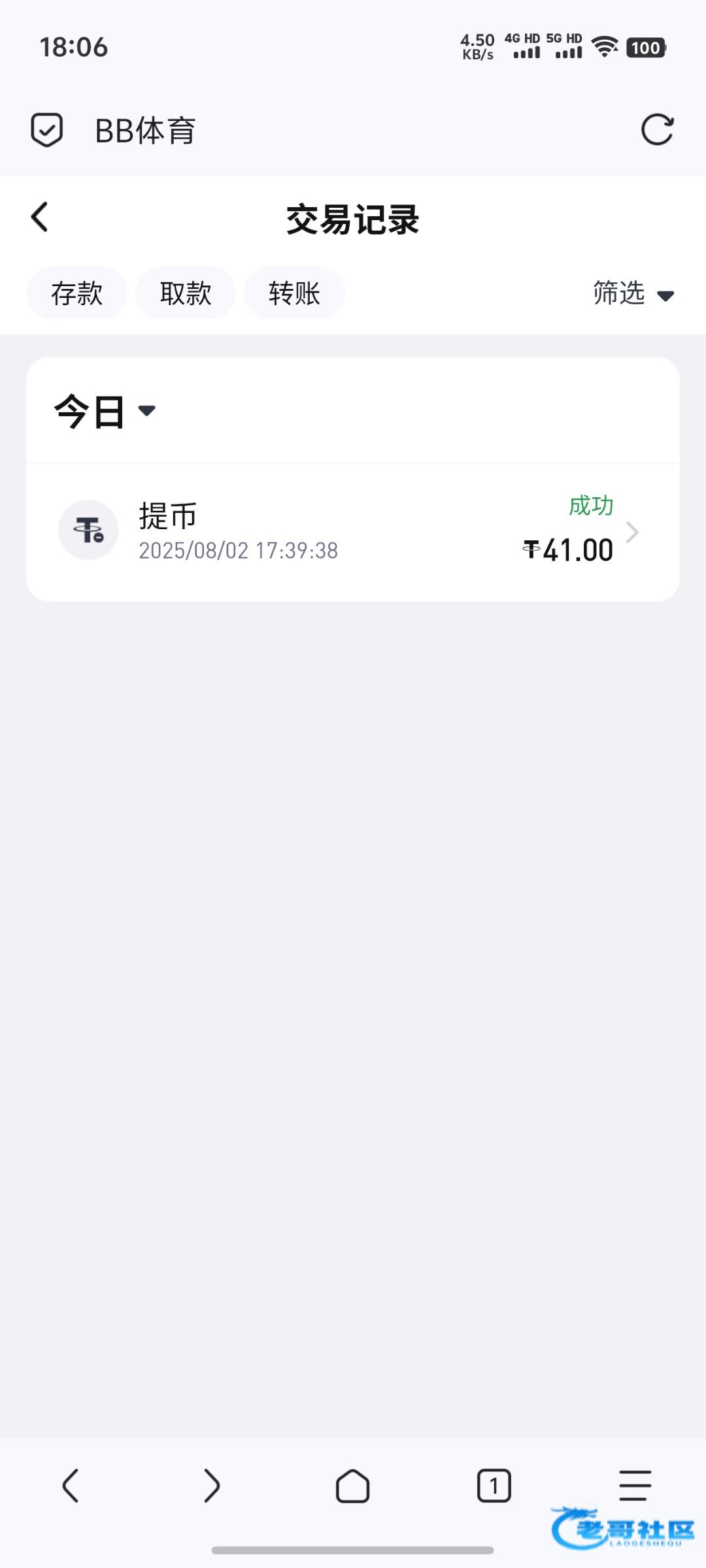Expand the 今日 date selector
Screen dimensions: 706x1568
[105, 411]
